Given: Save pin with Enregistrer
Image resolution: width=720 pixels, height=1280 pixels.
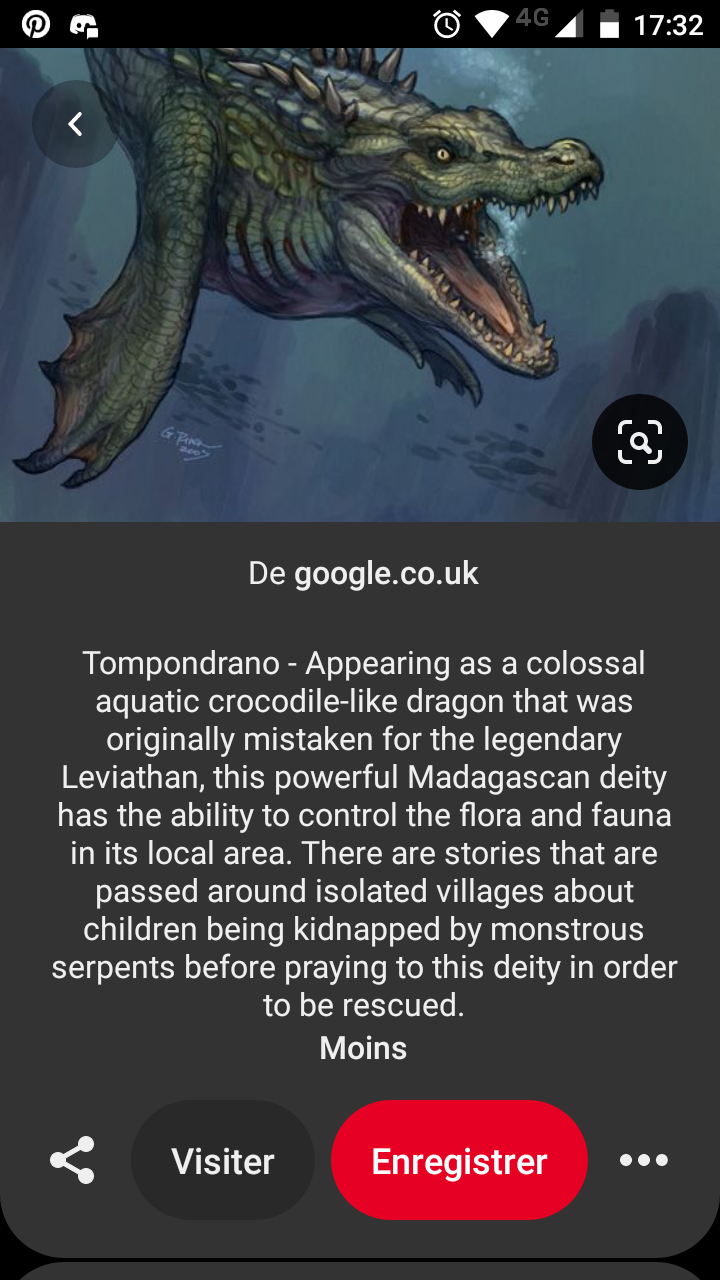Looking at the screenshot, I should pyautogui.click(x=459, y=1160).
